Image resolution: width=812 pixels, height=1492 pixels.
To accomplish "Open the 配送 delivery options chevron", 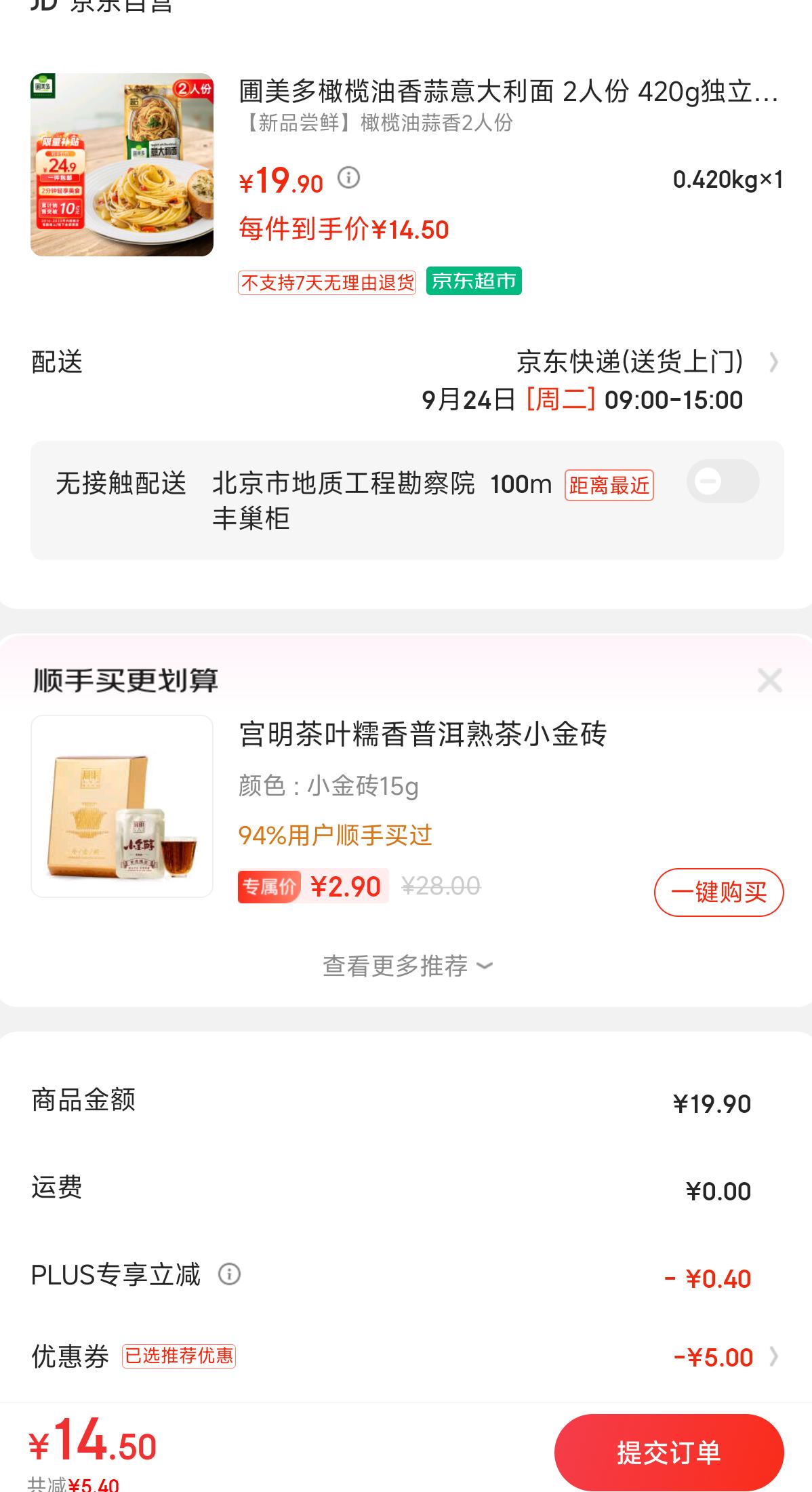I will pyautogui.click(x=775, y=363).
